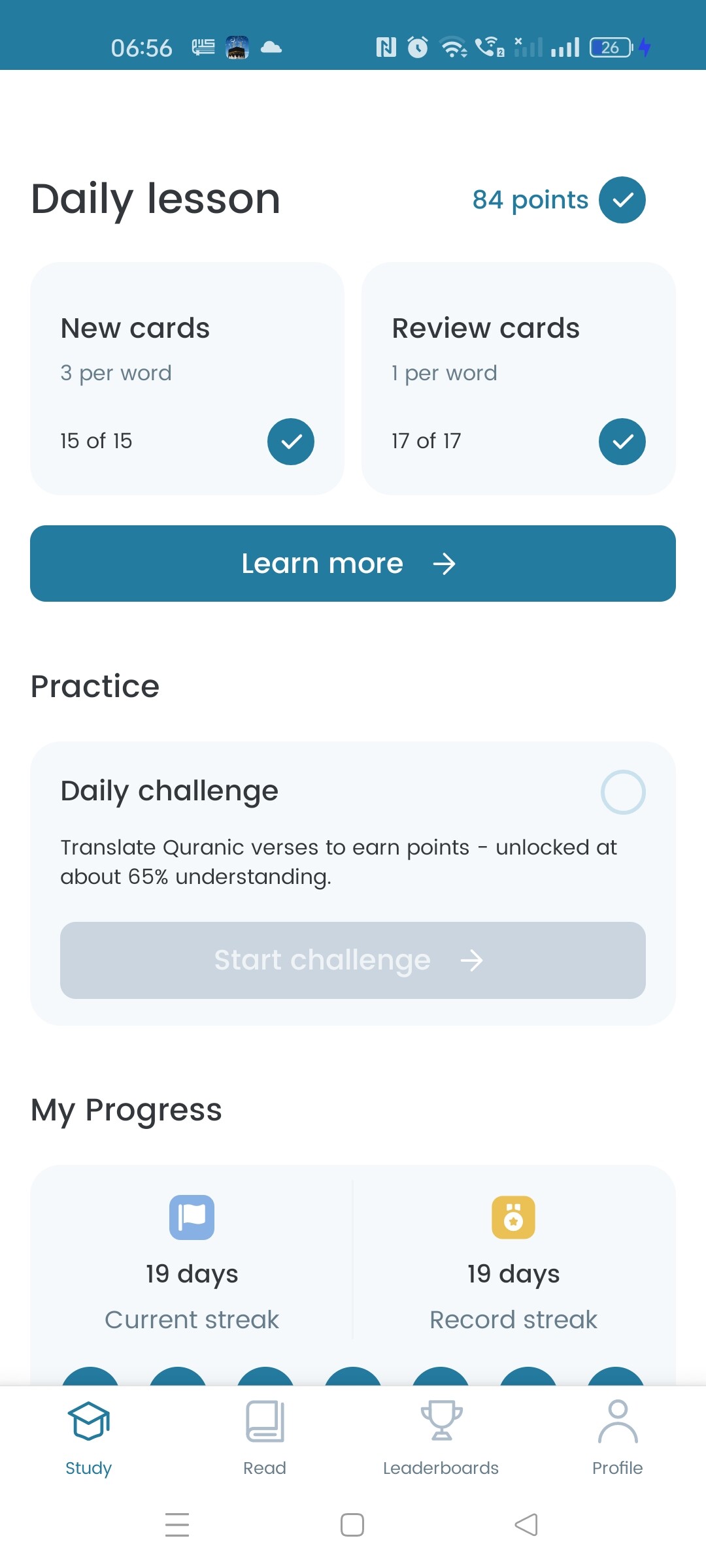Open the Review cards card
706x1568 pixels.
click(x=518, y=378)
